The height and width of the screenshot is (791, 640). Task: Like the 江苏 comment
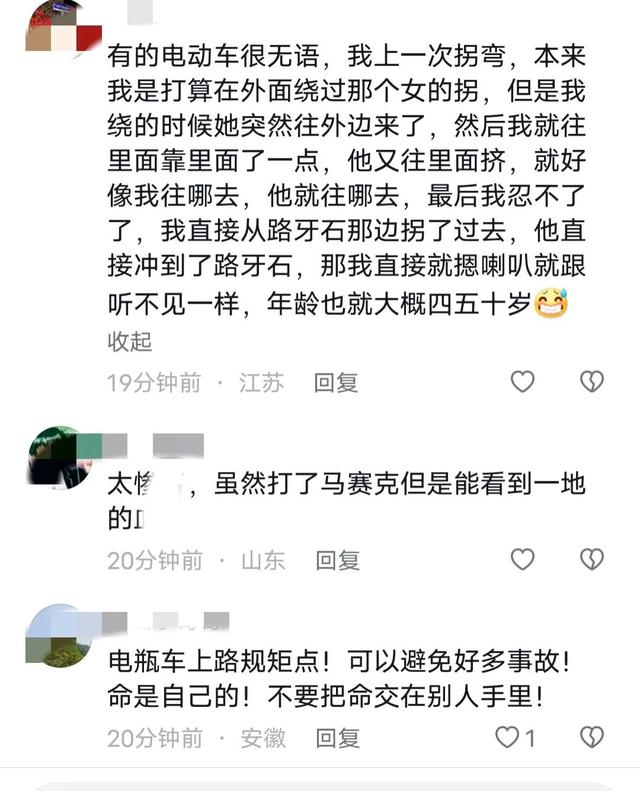tap(522, 381)
